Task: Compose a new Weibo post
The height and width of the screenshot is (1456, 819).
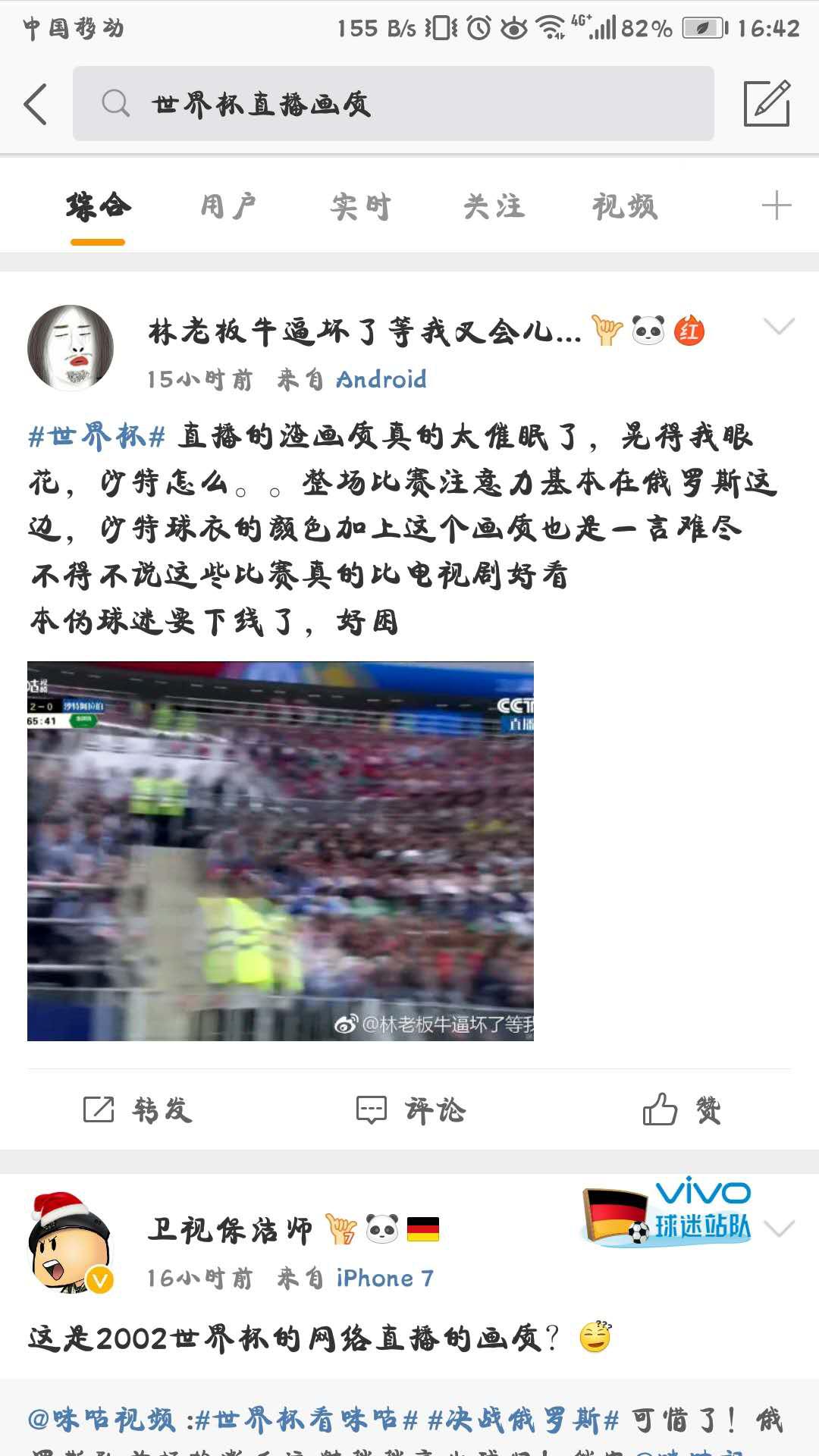Action: (x=767, y=103)
